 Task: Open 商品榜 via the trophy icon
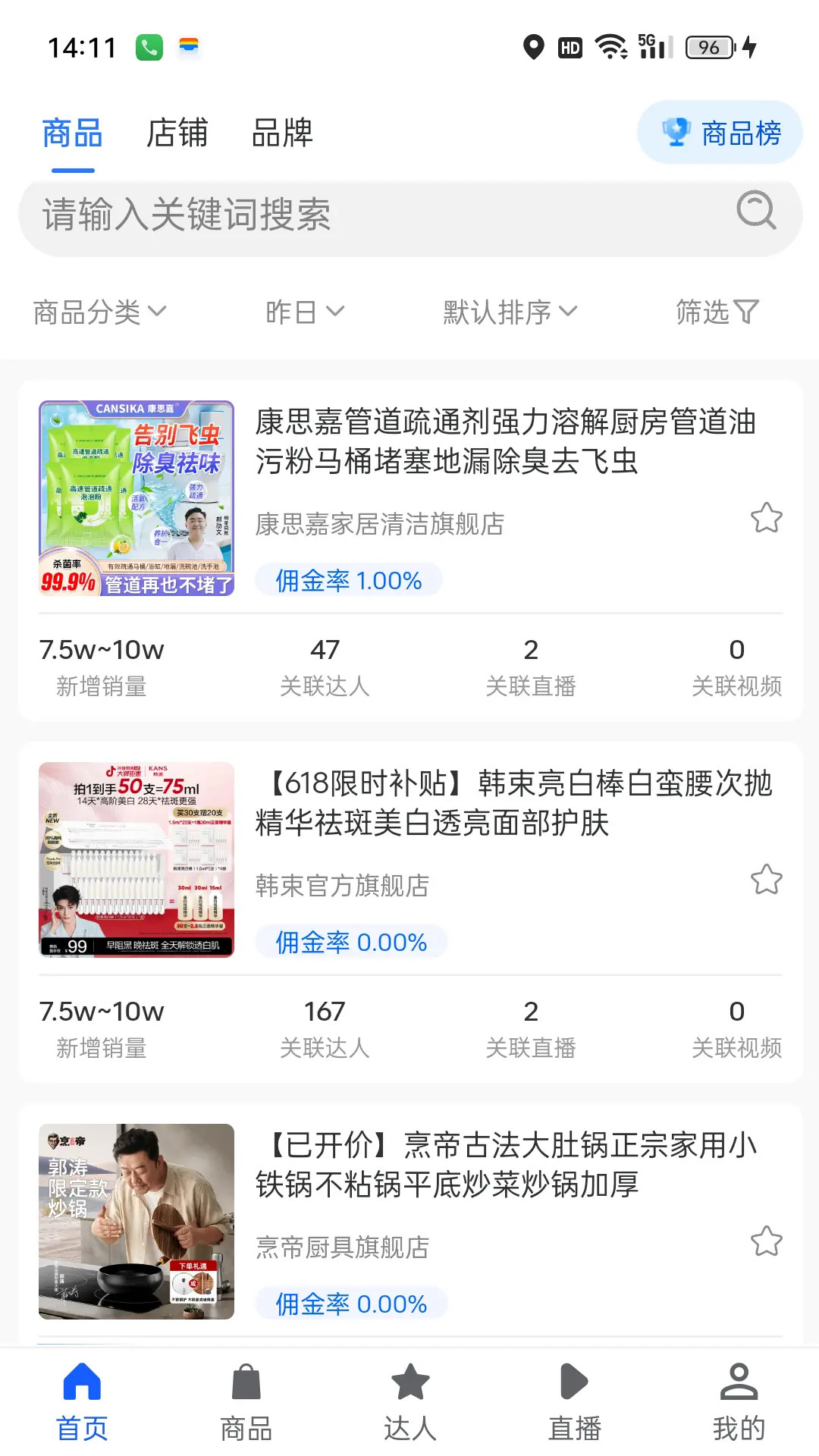coord(717,131)
